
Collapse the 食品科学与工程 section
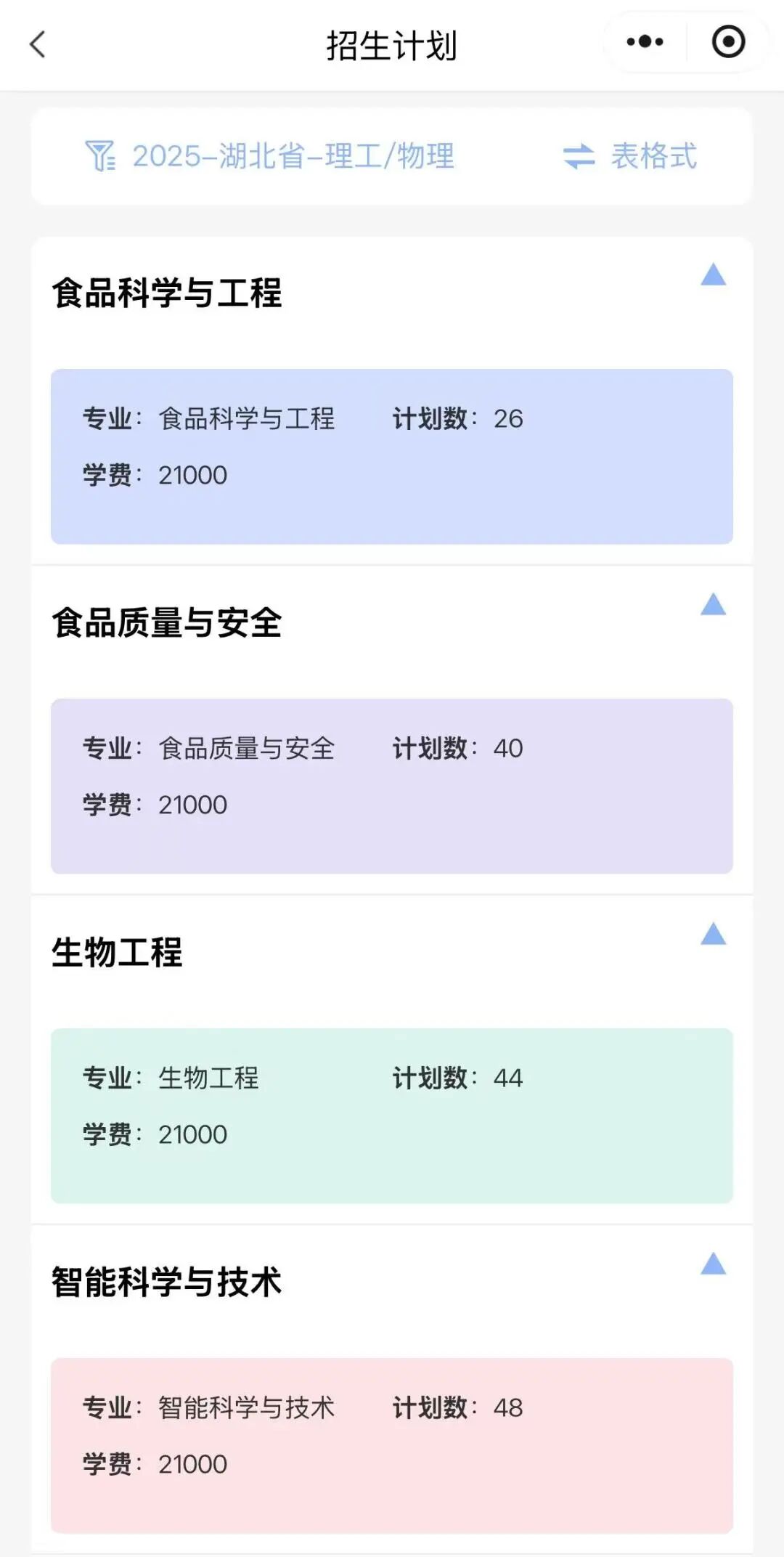pyautogui.click(x=713, y=275)
